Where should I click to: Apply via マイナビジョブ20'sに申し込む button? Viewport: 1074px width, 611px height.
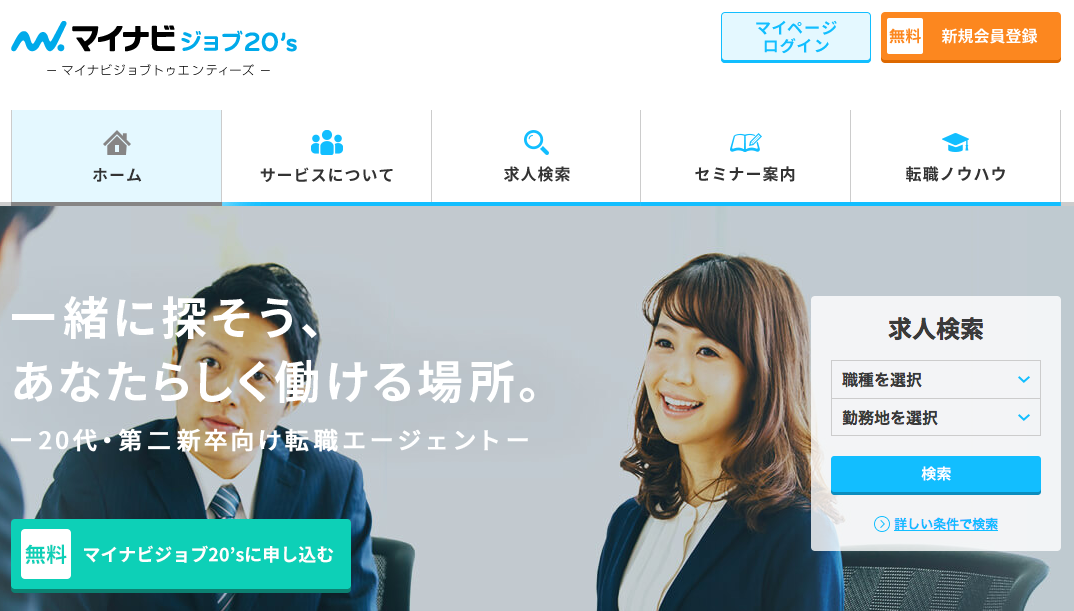click(x=181, y=554)
